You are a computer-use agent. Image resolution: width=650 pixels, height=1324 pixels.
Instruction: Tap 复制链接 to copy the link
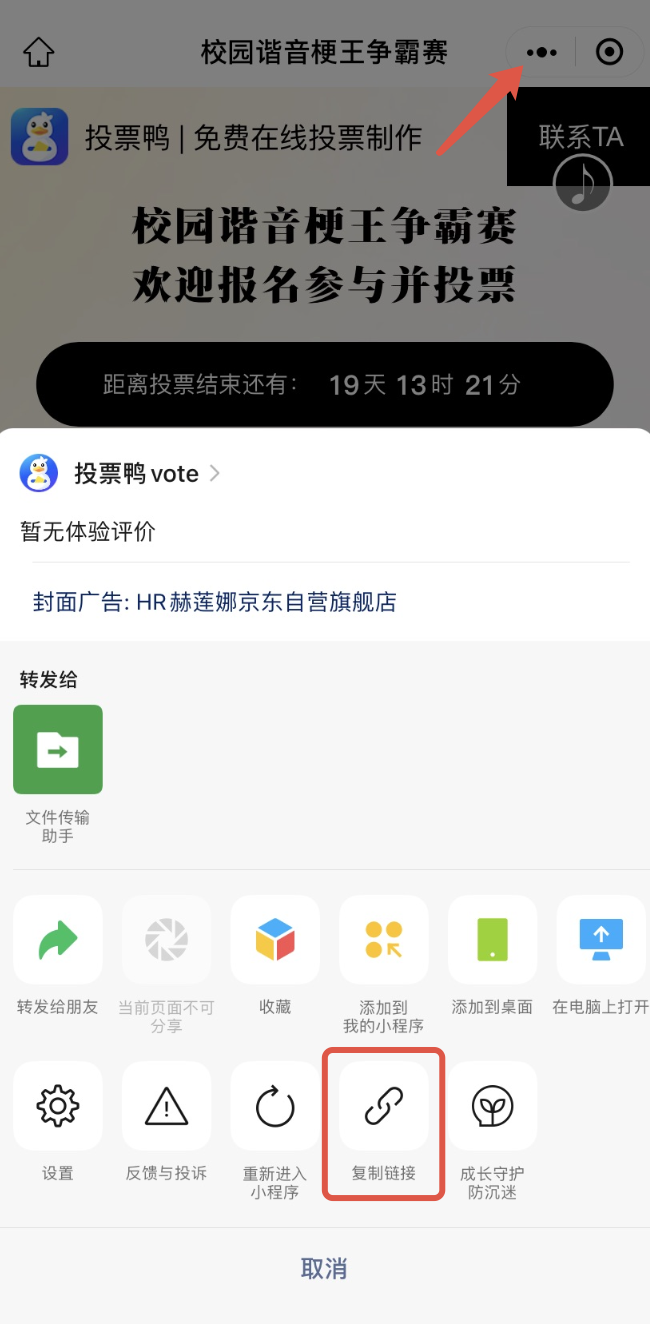(384, 1122)
